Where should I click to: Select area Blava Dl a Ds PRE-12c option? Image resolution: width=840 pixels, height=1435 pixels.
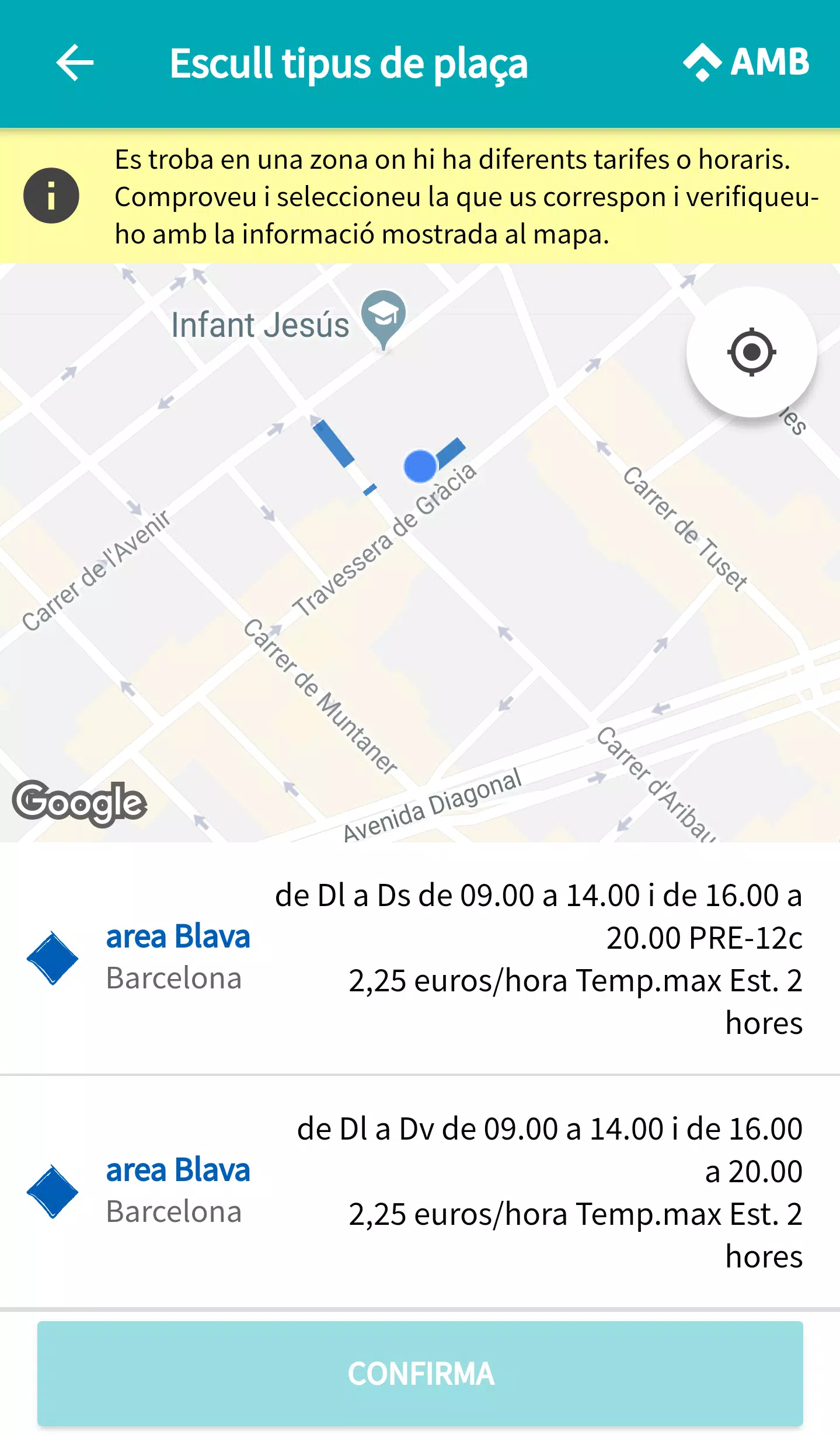click(420, 958)
